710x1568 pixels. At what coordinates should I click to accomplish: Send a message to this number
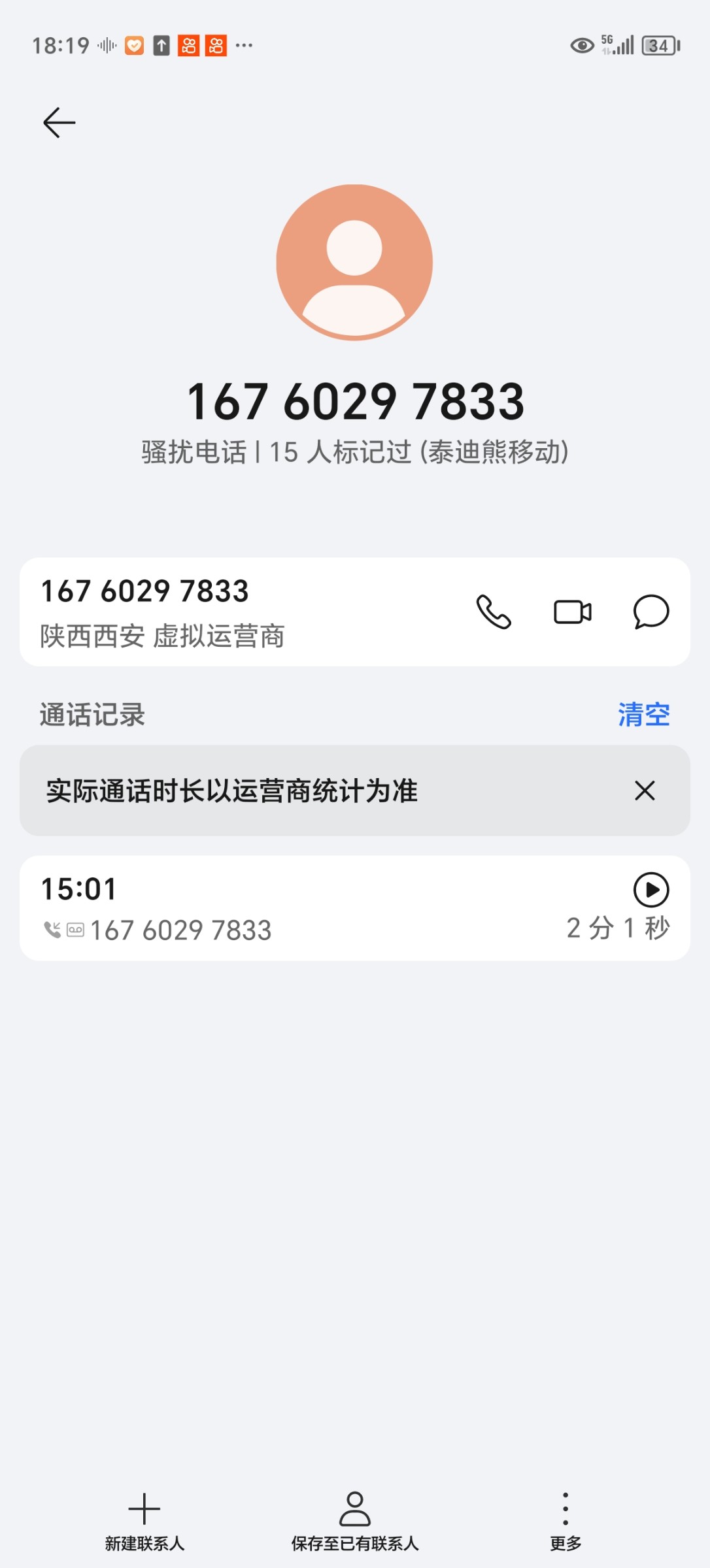pos(651,612)
